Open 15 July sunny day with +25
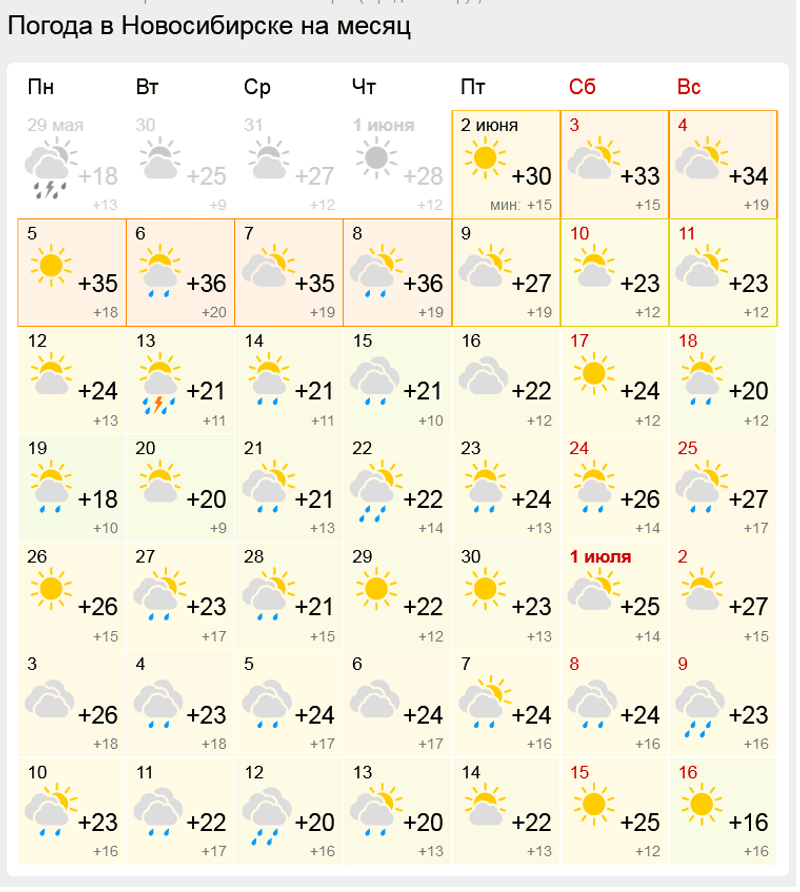 coord(613,812)
